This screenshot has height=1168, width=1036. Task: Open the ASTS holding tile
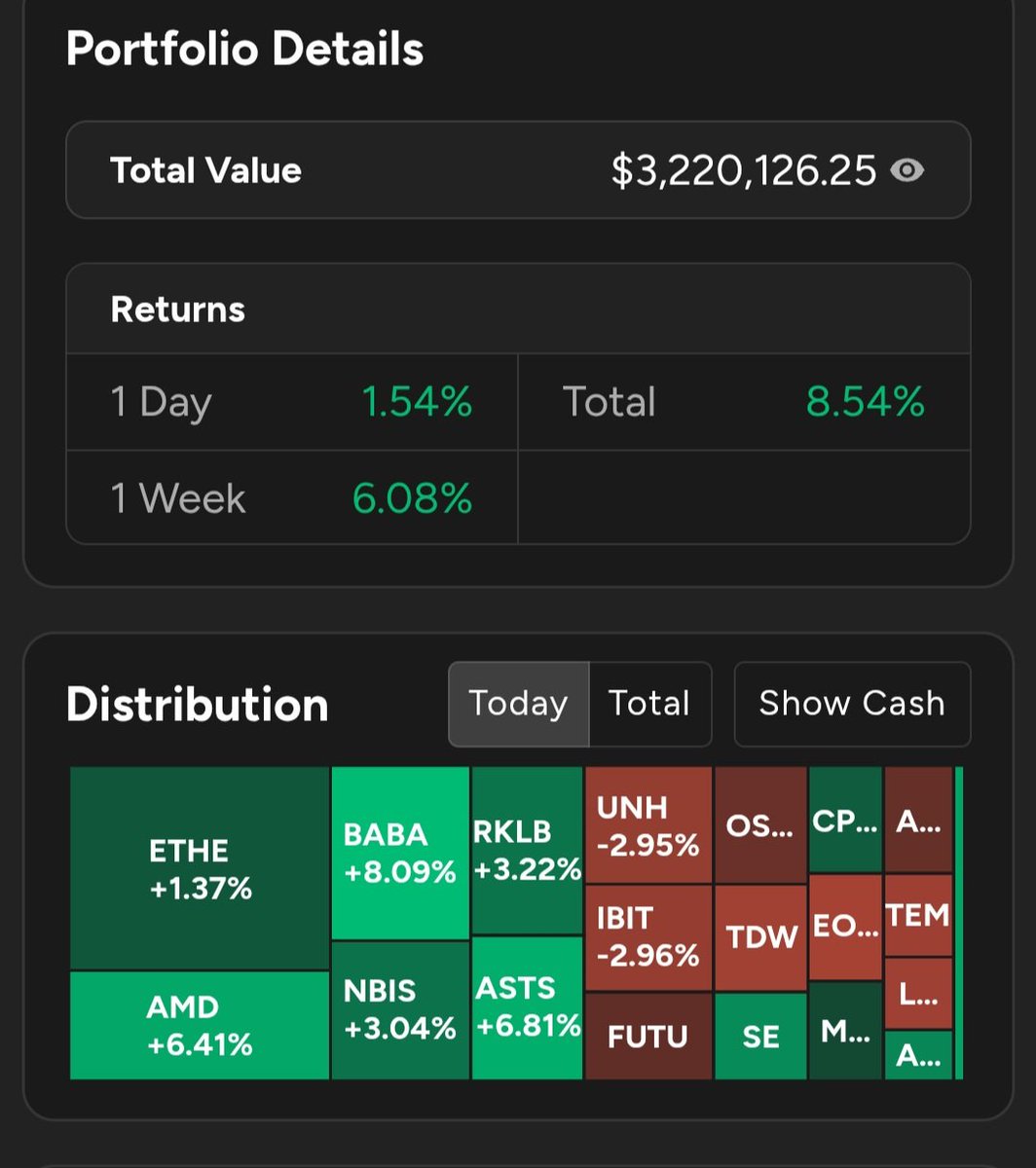click(527, 1007)
